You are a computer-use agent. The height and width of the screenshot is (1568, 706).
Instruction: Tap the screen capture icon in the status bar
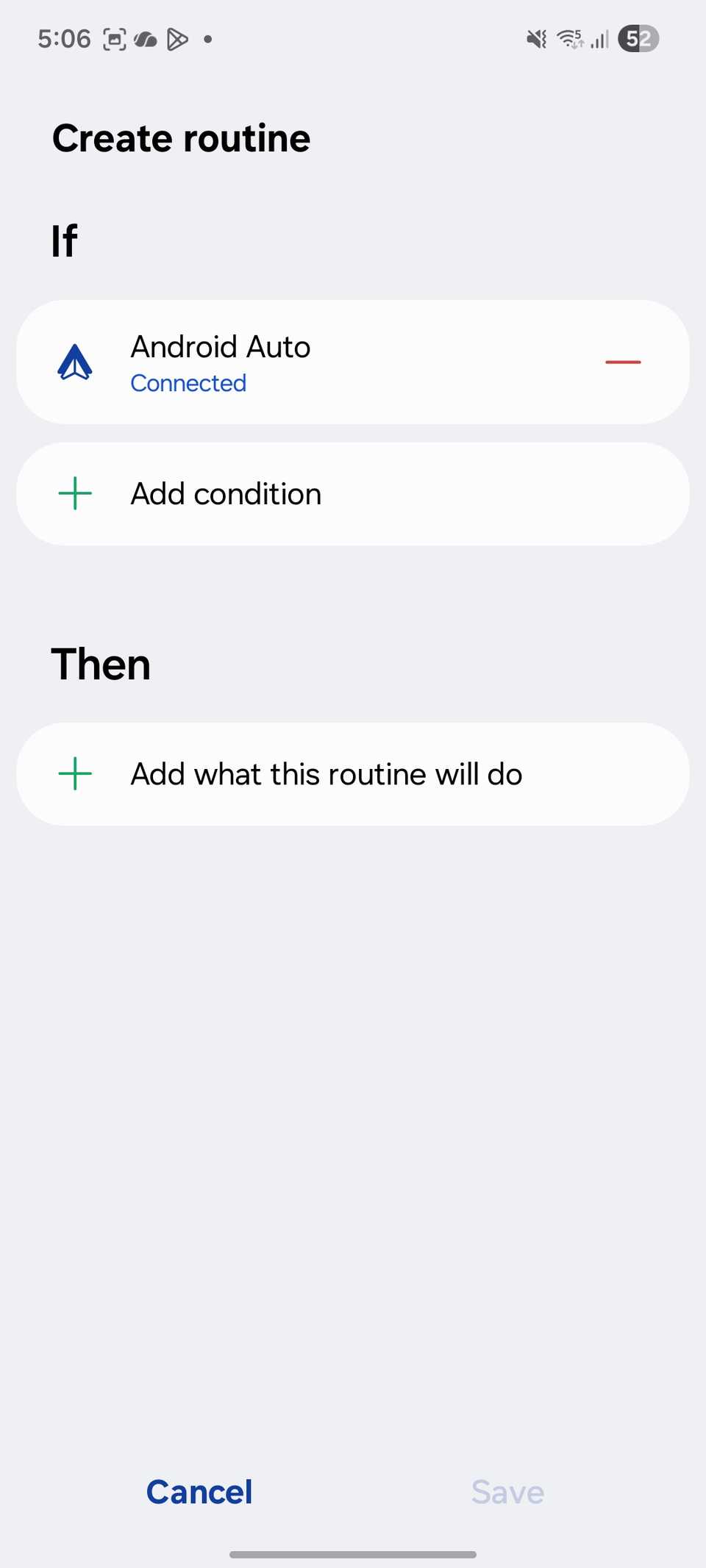click(115, 40)
